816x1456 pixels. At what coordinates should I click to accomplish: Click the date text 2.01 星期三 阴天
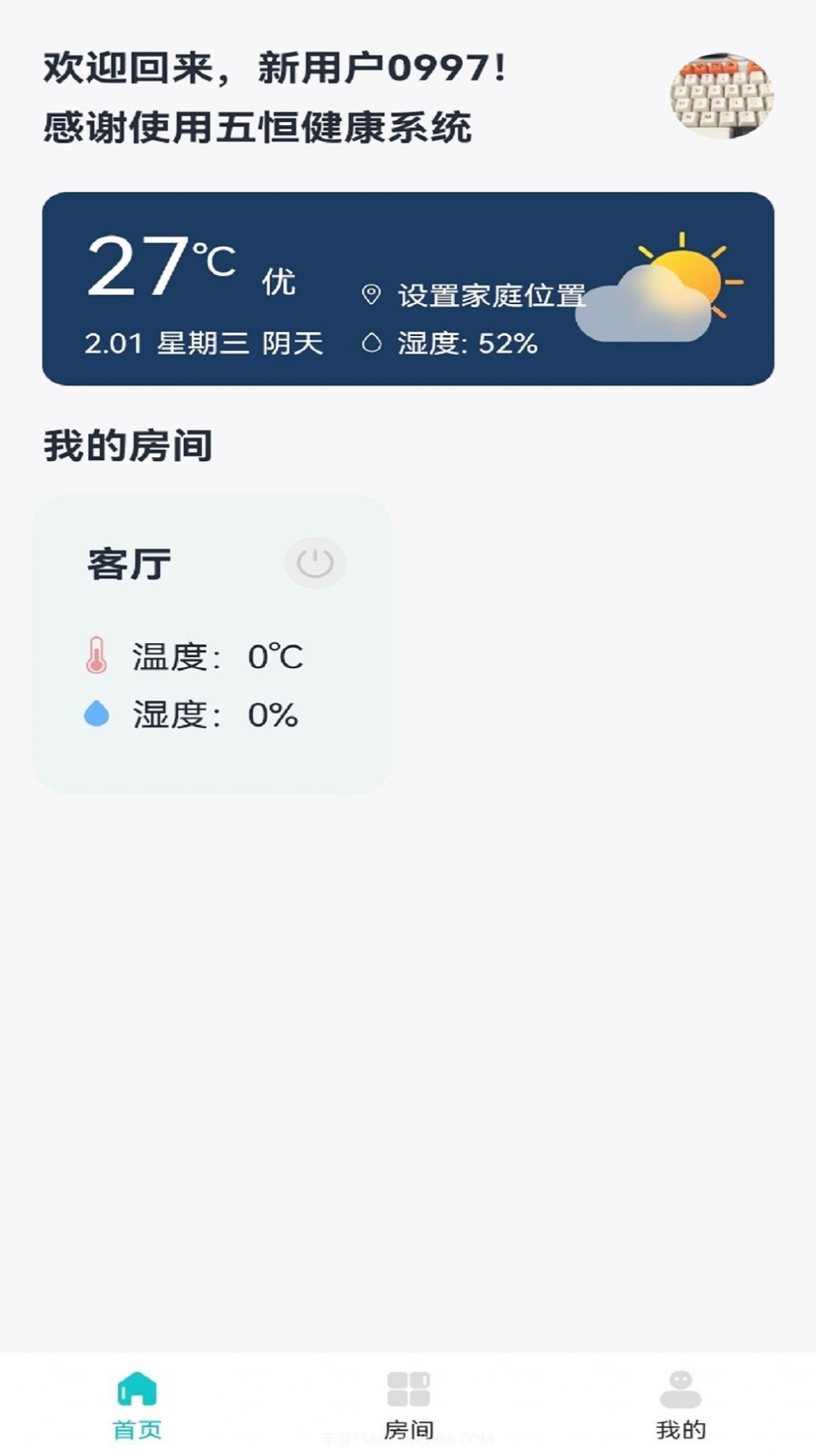pos(204,344)
